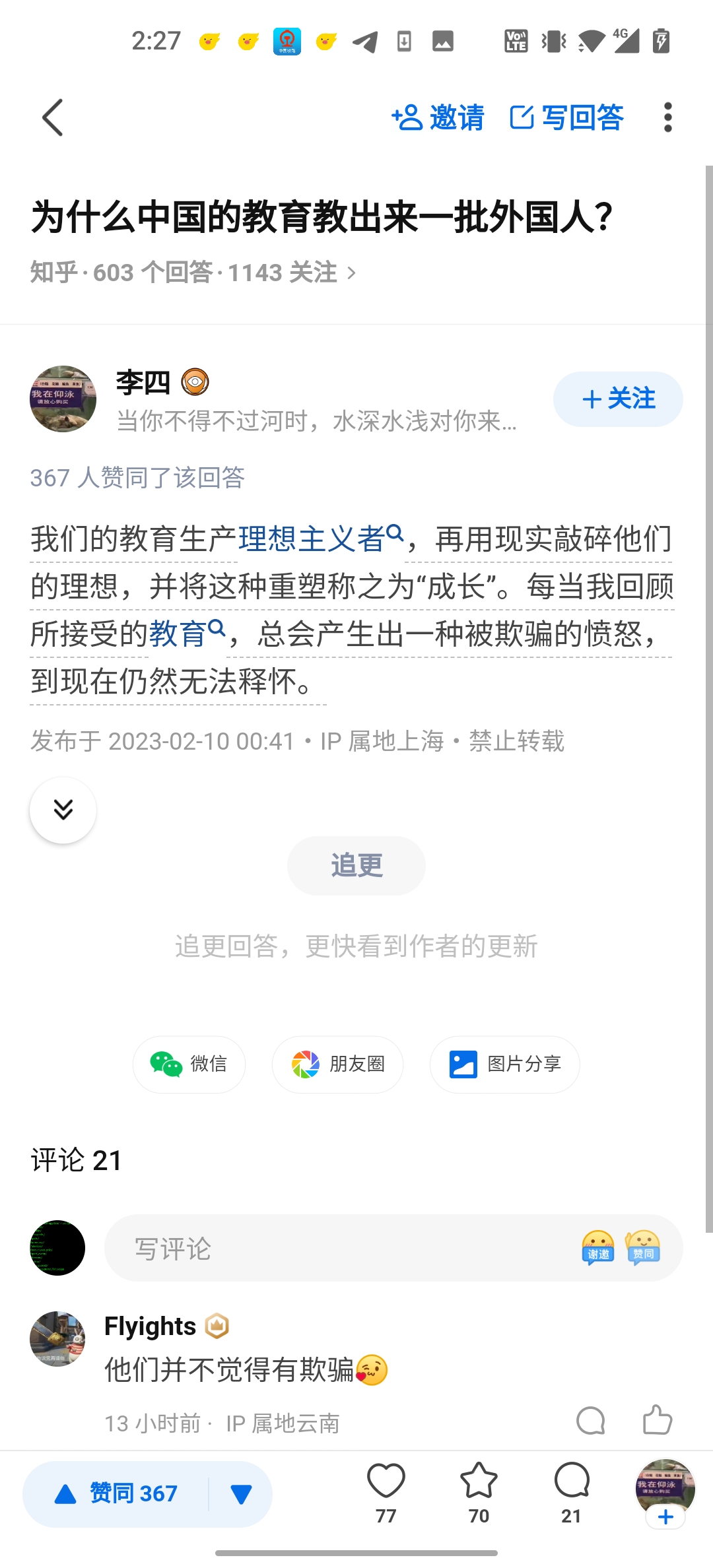The image size is (713, 1568).
Task: Open the three-dot overflow menu
Action: 667,117
